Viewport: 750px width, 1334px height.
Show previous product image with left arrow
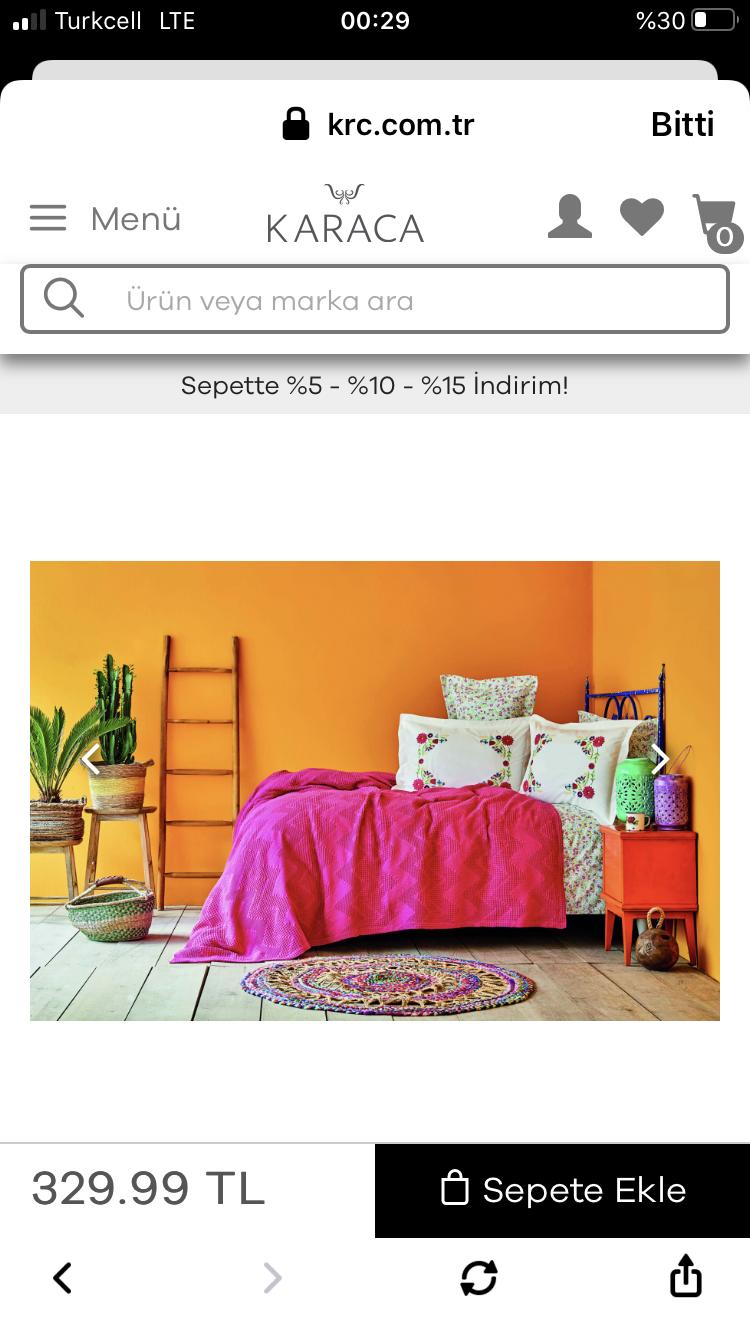pyautogui.click(x=91, y=759)
